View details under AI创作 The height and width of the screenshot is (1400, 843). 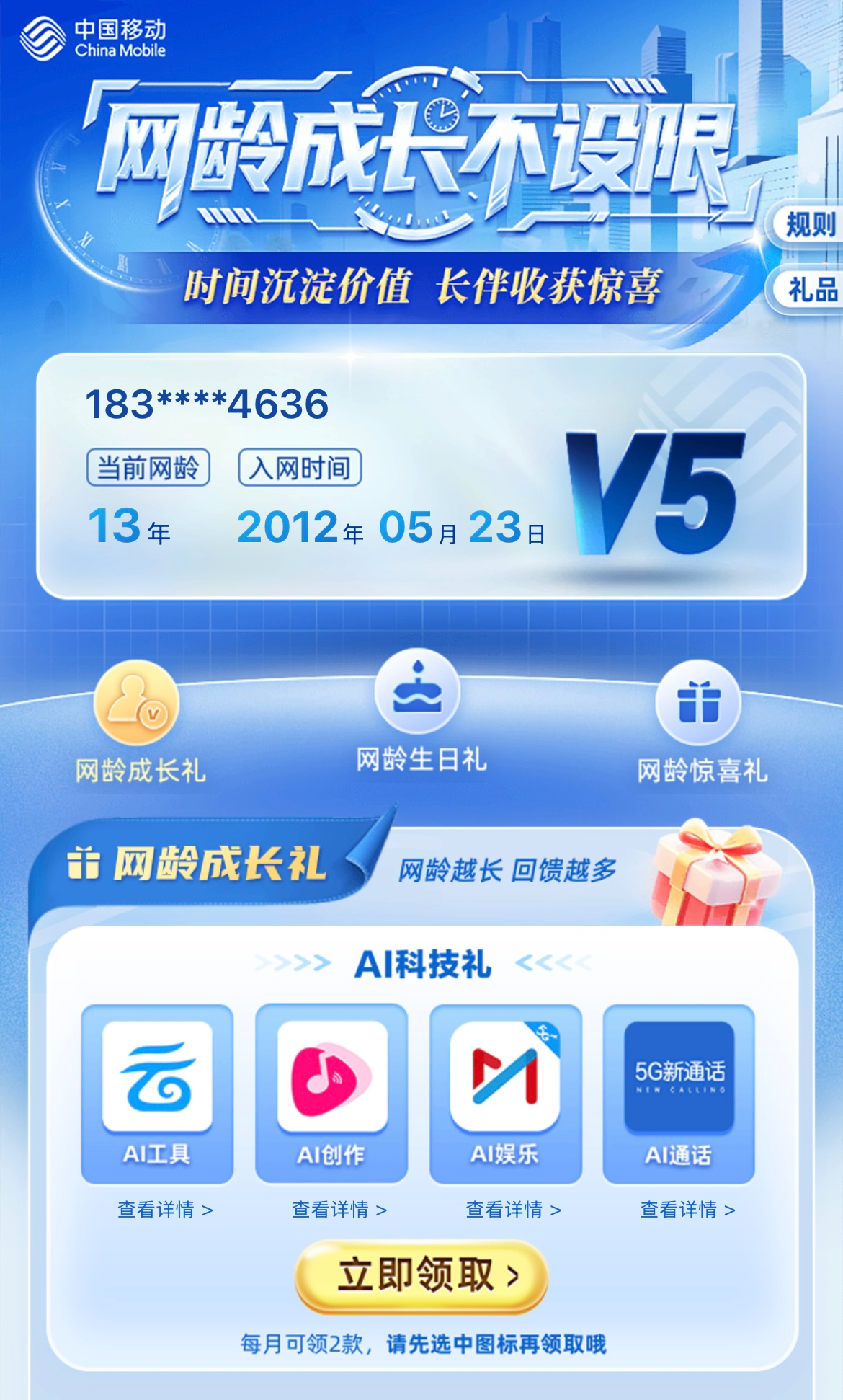[339, 1210]
